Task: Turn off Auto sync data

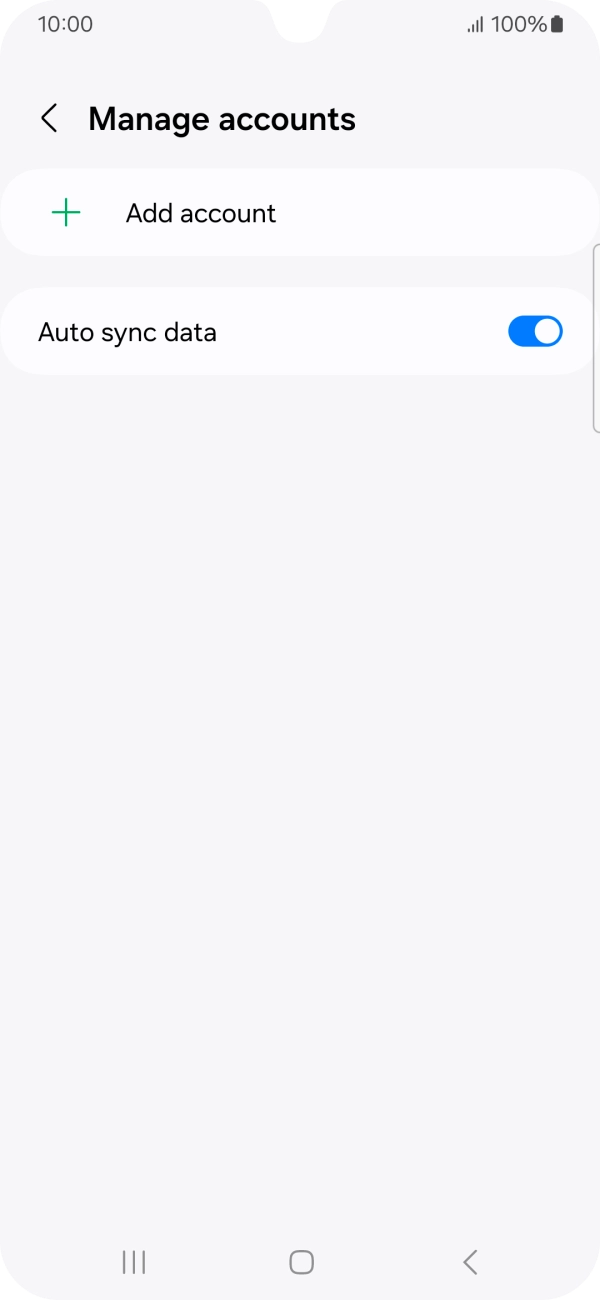Action: pyautogui.click(x=535, y=332)
